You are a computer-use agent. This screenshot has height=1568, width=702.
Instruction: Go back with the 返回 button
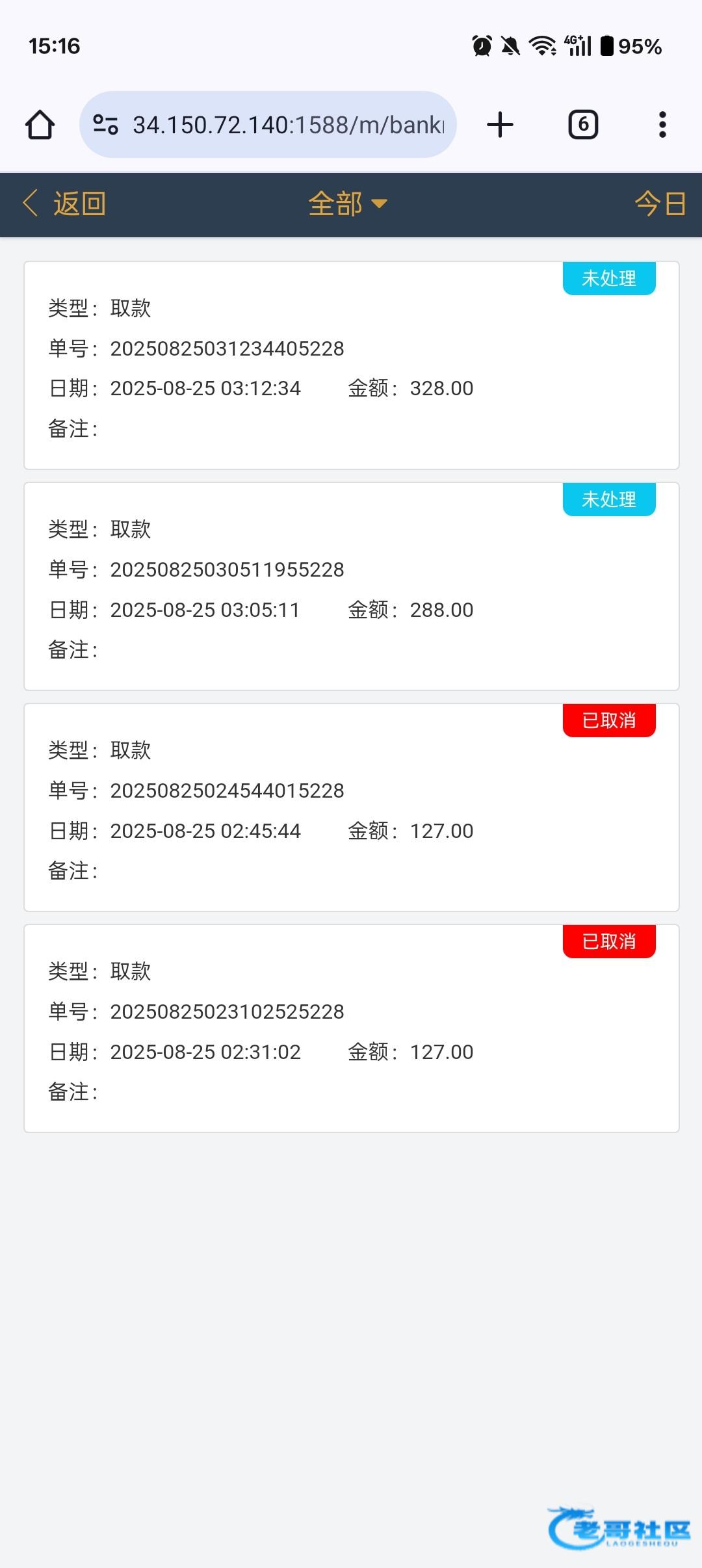(x=64, y=204)
